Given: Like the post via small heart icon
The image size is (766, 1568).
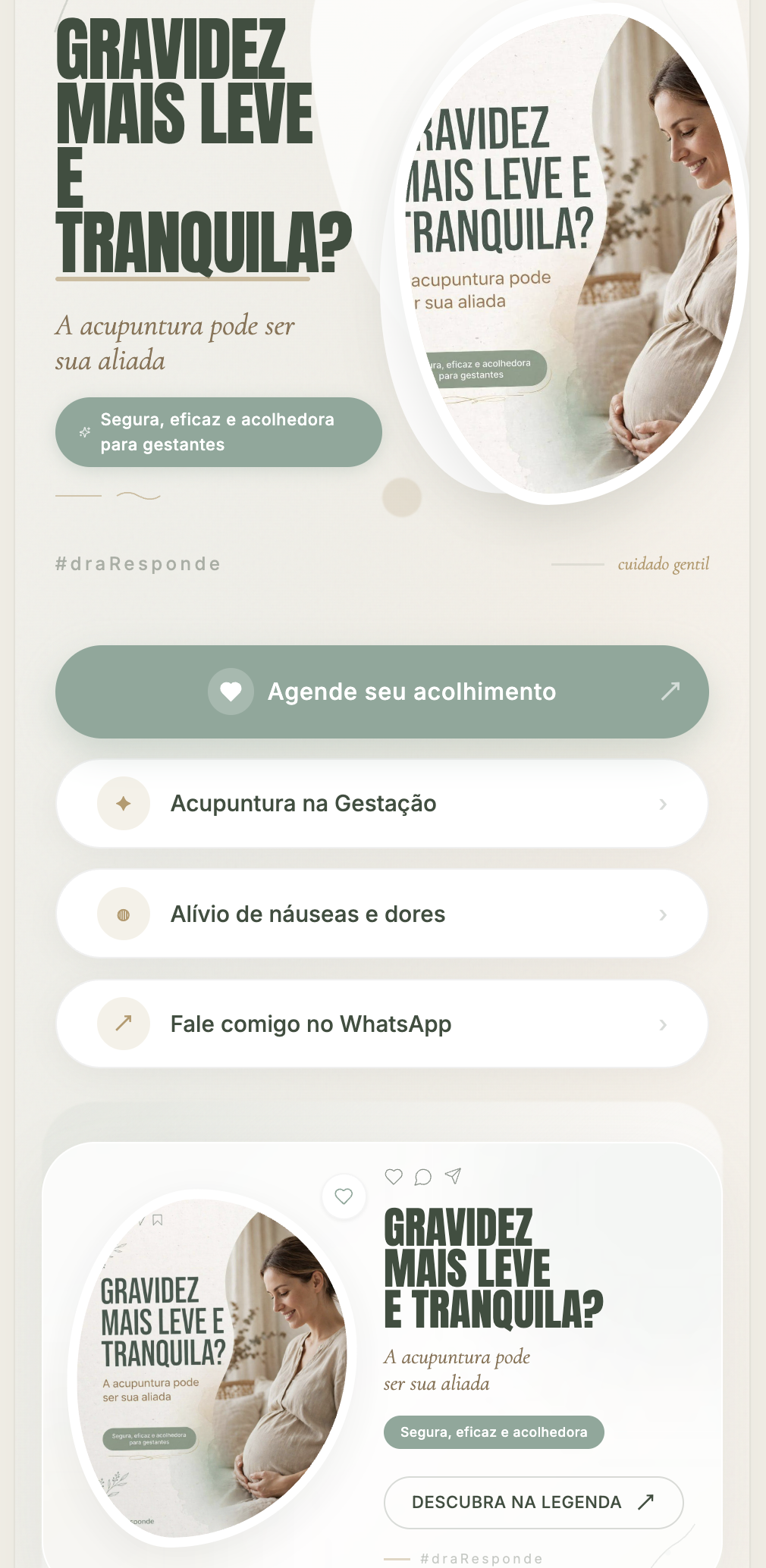Looking at the screenshot, I should [394, 1177].
